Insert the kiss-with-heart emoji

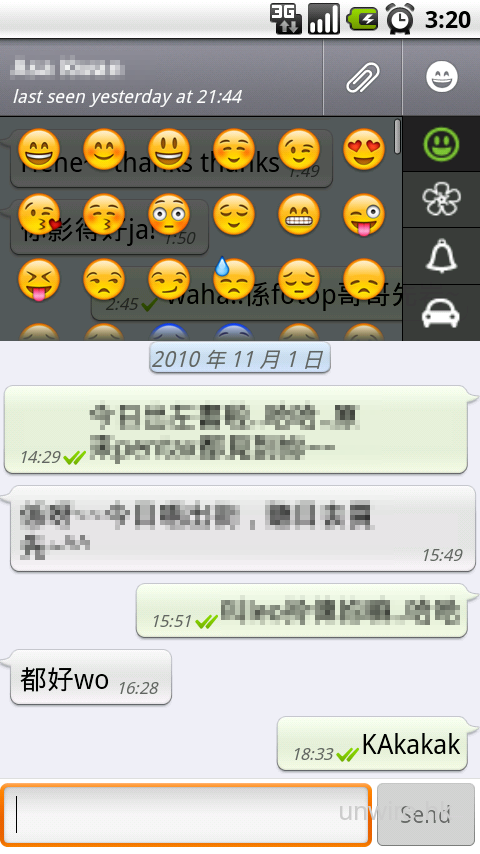click(x=39, y=215)
